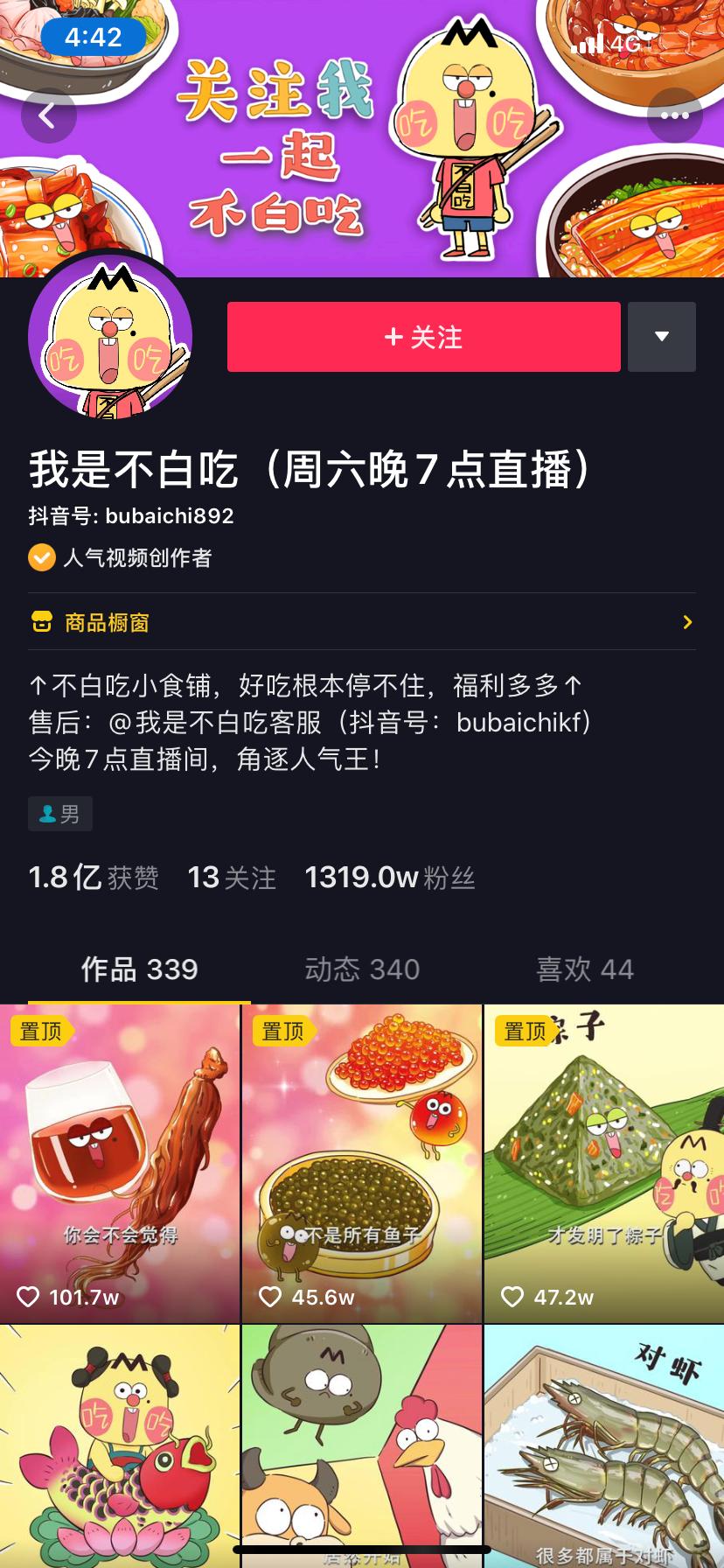
Task: Open the 对虾 prawn video
Action: (x=604, y=1444)
